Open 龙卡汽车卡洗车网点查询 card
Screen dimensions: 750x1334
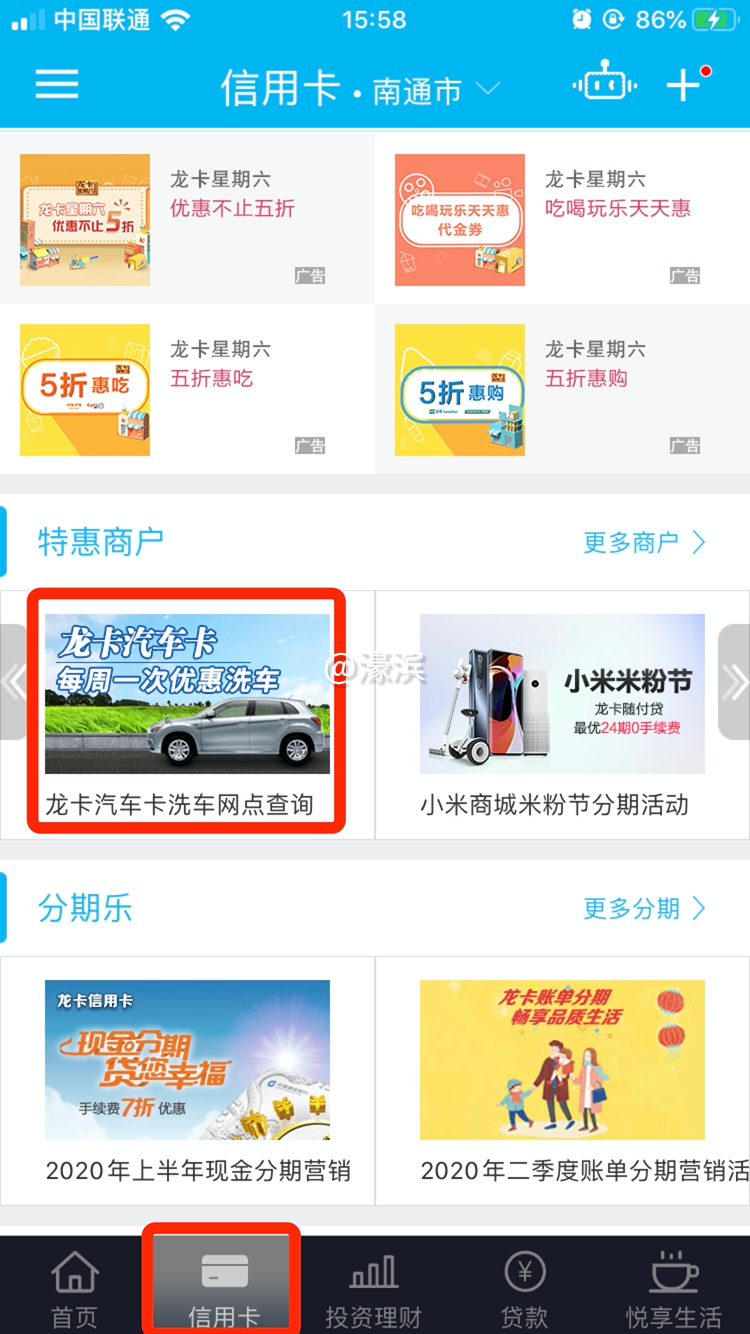187,713
